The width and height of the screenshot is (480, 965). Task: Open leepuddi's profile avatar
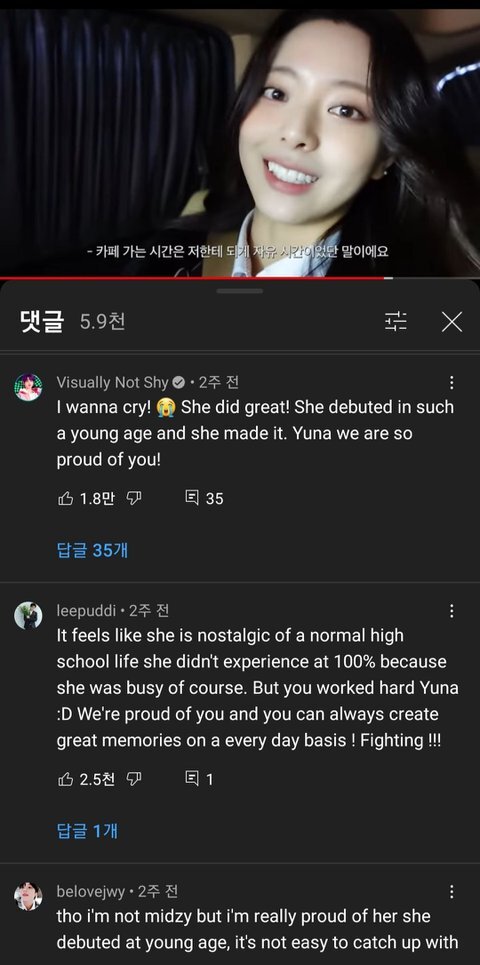coord(28,615)
